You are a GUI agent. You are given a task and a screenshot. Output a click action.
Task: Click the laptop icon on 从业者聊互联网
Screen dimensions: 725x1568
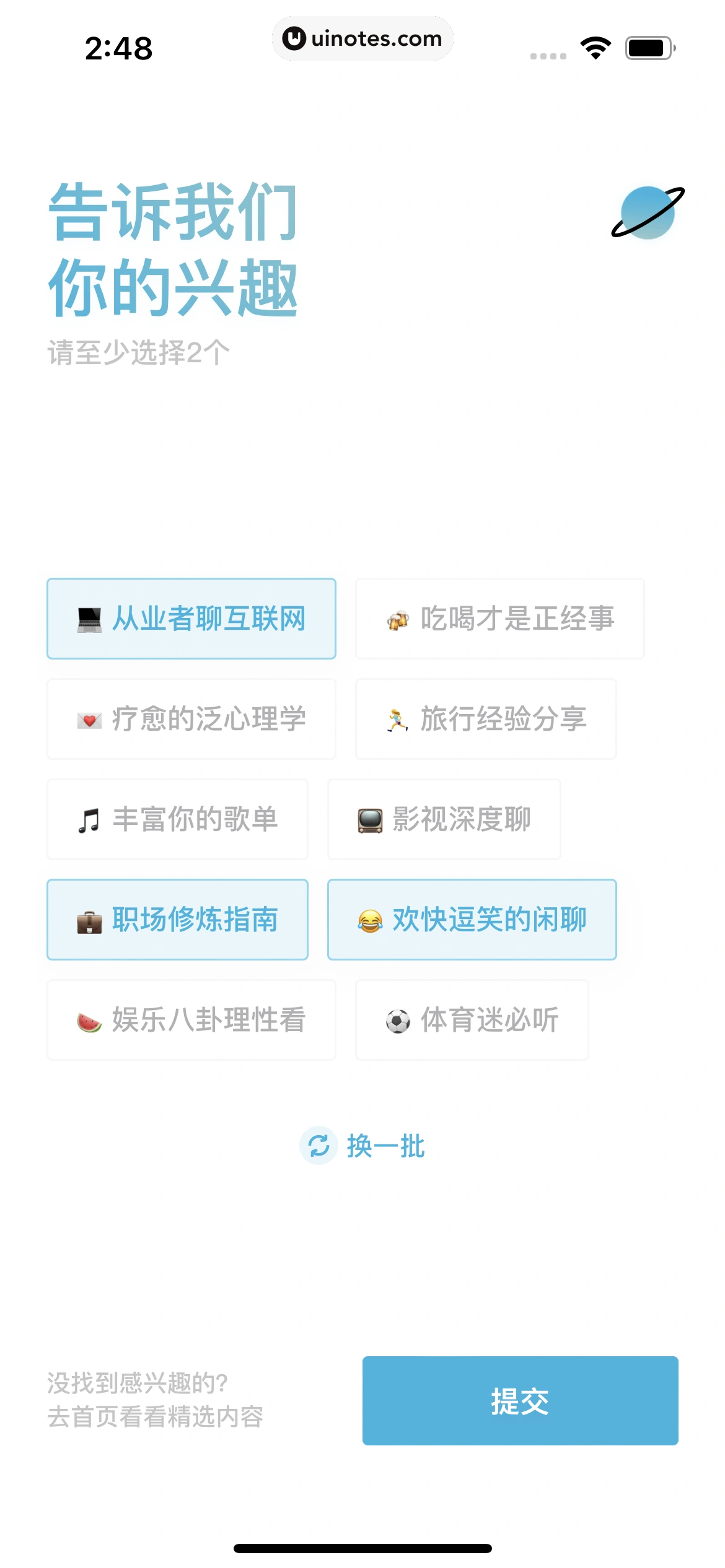coord(89,619)
